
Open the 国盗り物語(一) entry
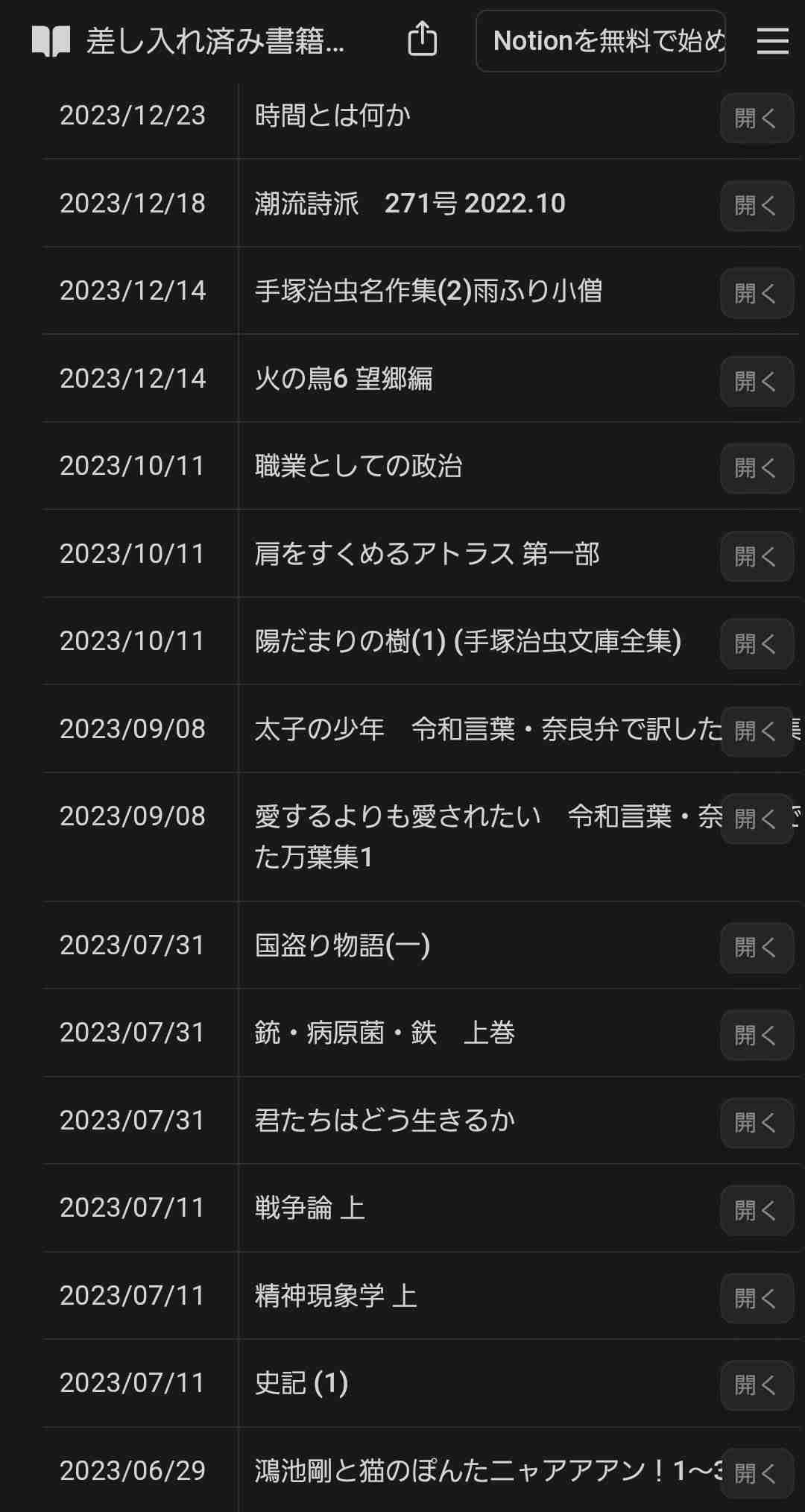pos(756,948)
